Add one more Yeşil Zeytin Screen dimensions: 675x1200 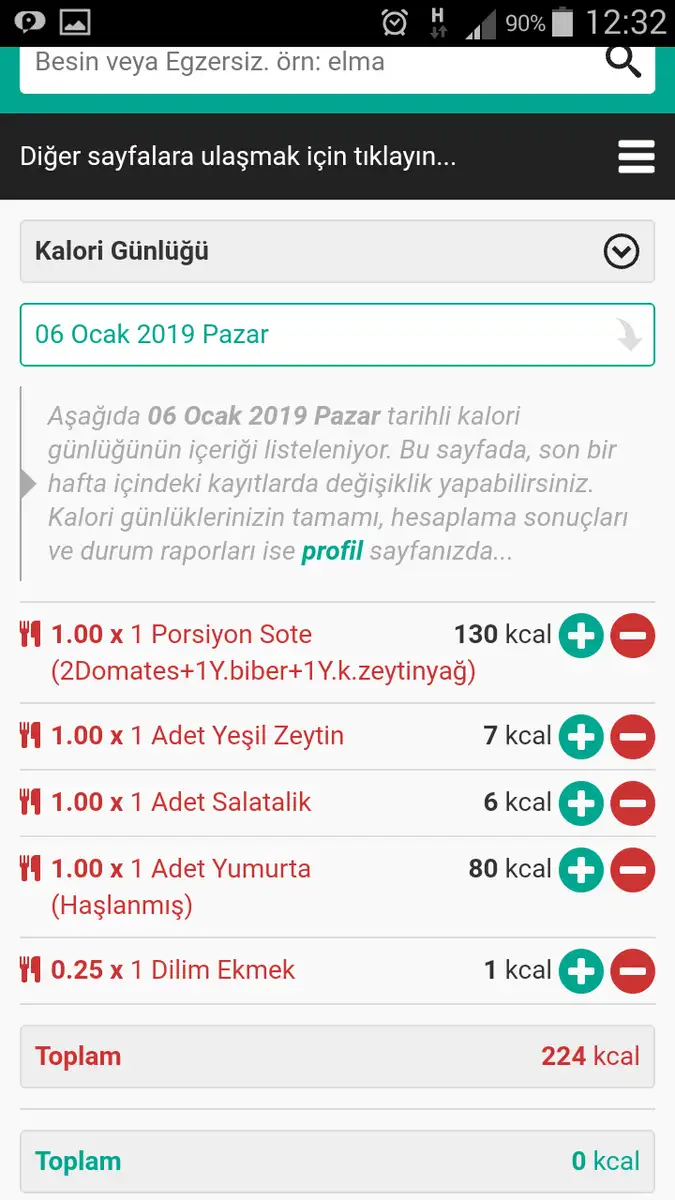[x=581, y=737]
